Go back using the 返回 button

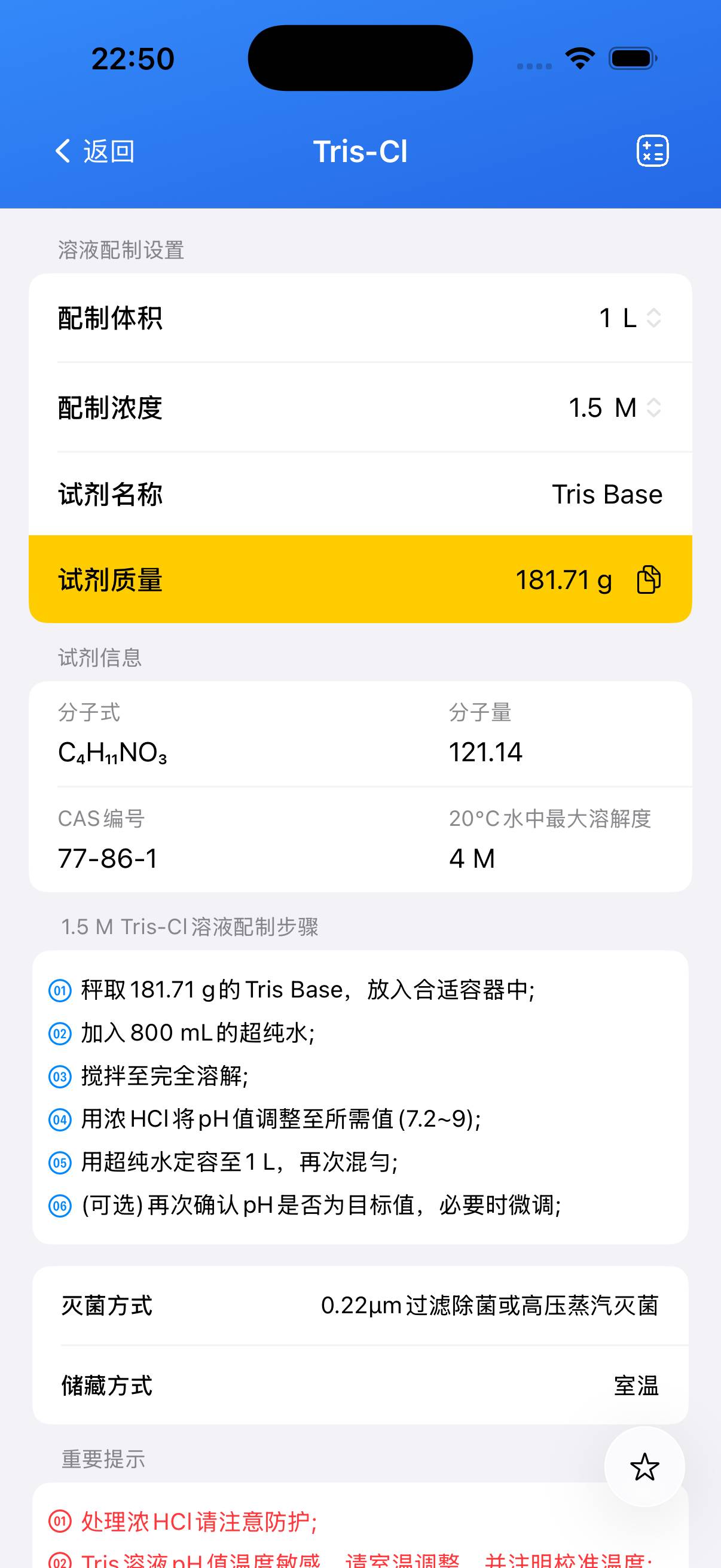95,151
